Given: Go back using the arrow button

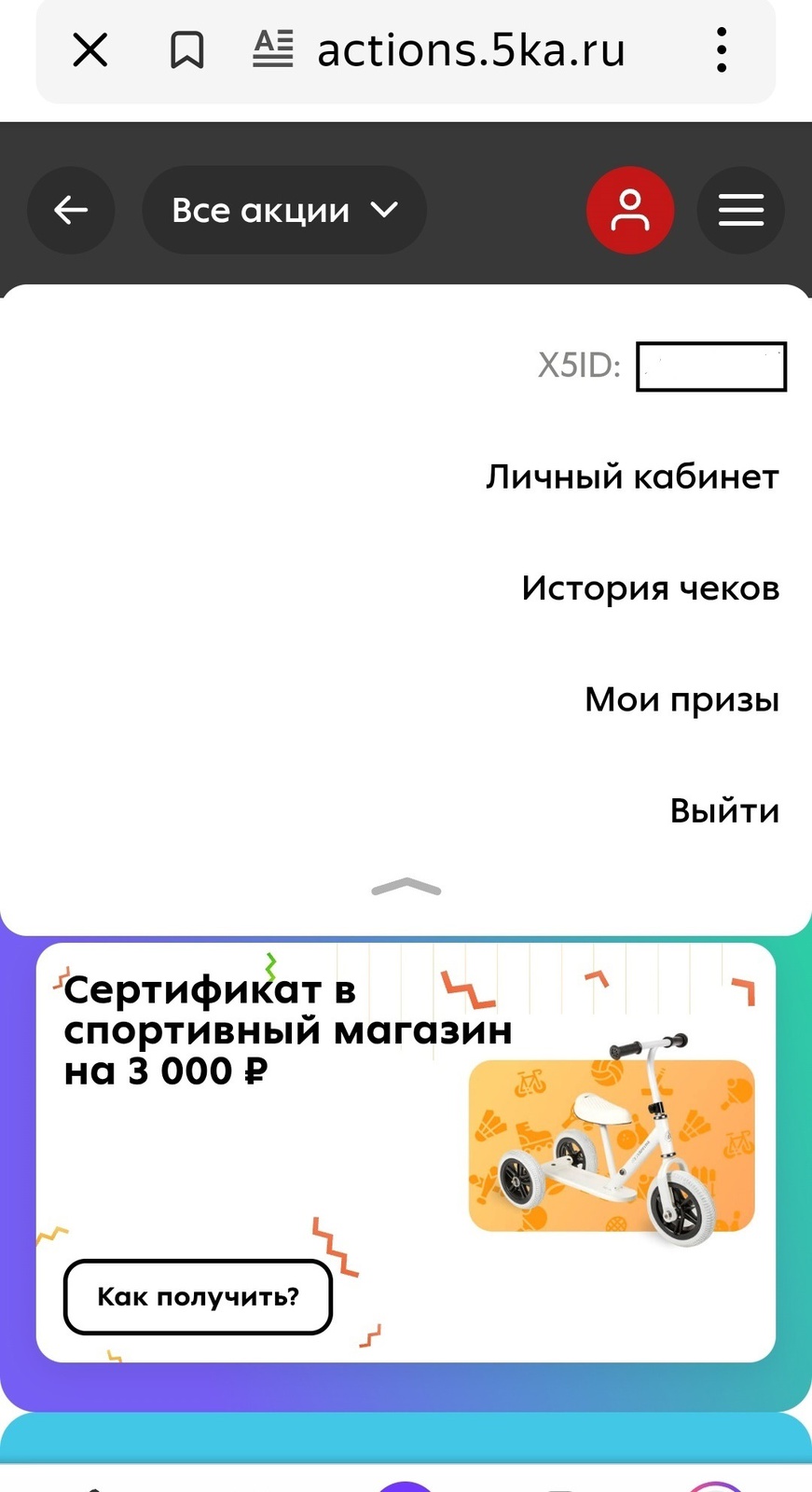Looking at the screenshot, I should (x=71, y=210).
